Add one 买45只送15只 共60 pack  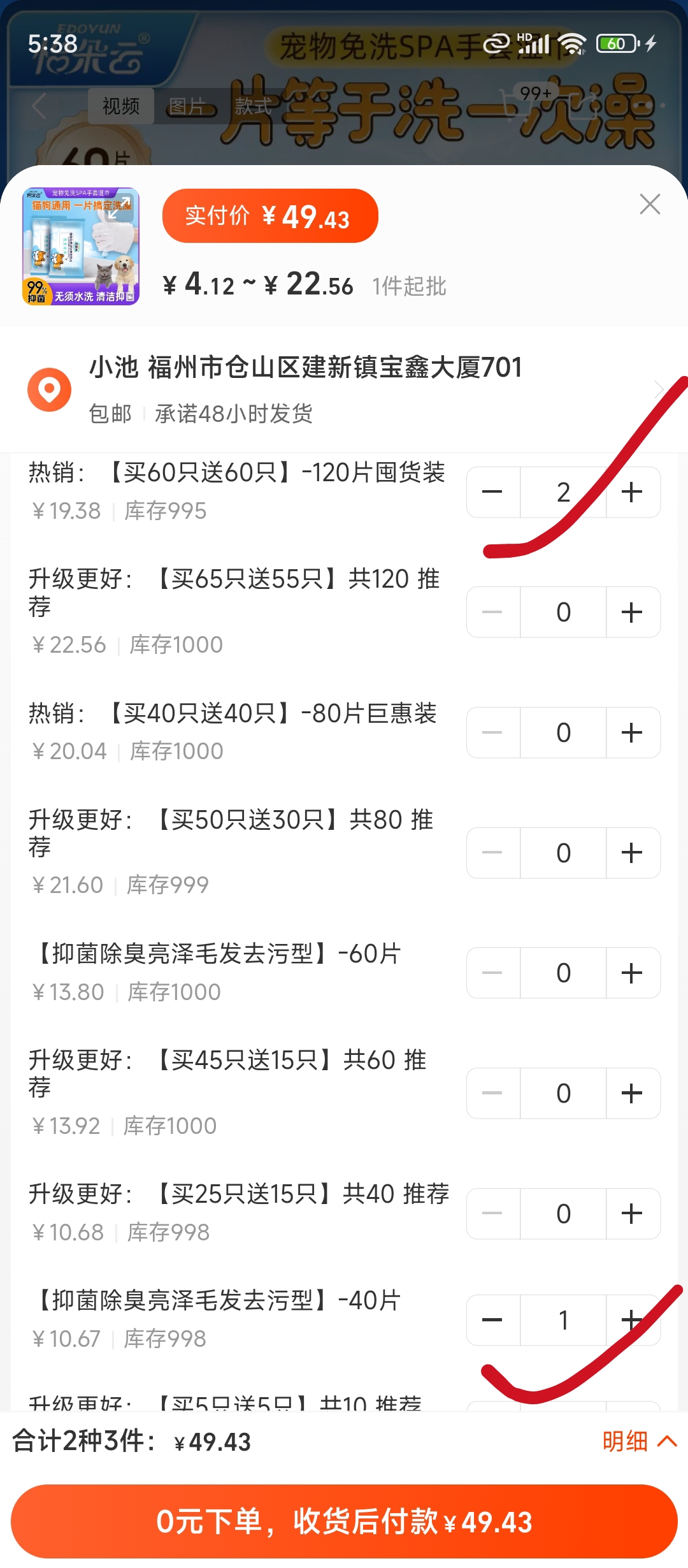click(x=632, y=1093)
